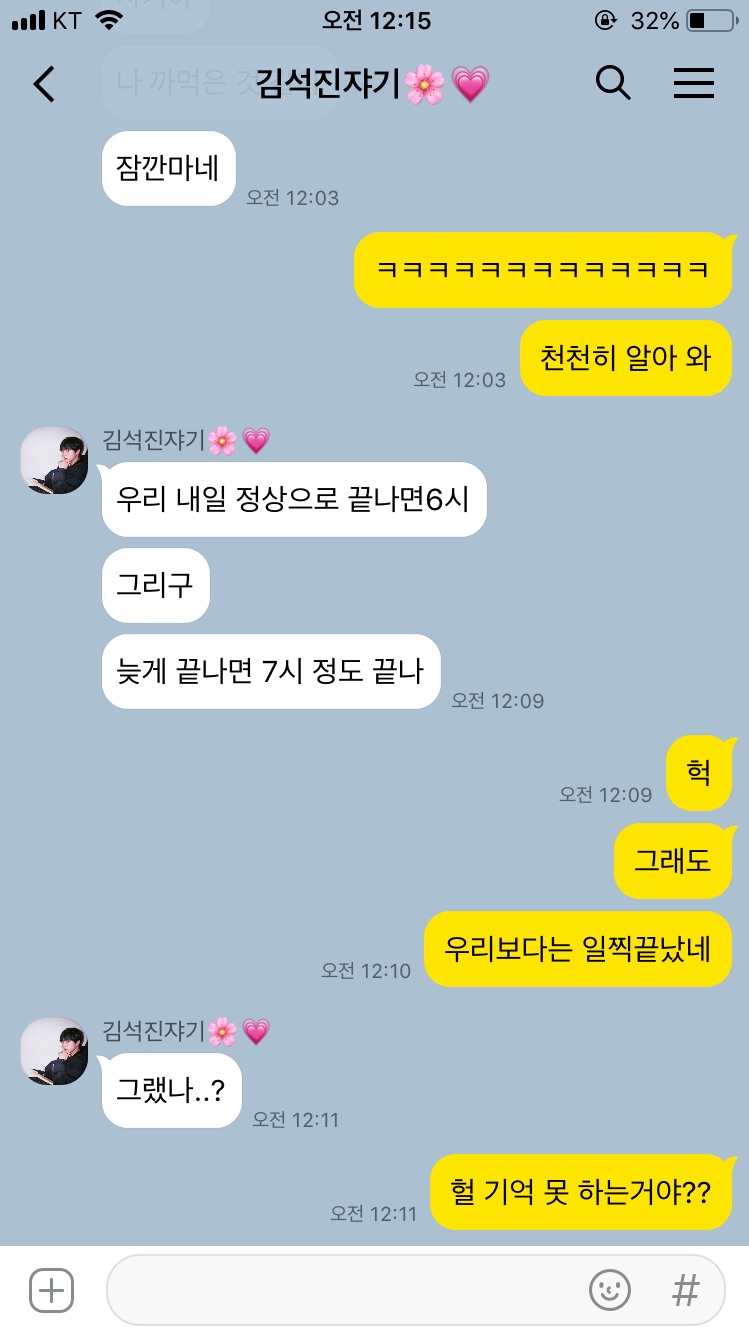Open profile photo beside the 그랬나..? message

click(x=54, y=1052)
